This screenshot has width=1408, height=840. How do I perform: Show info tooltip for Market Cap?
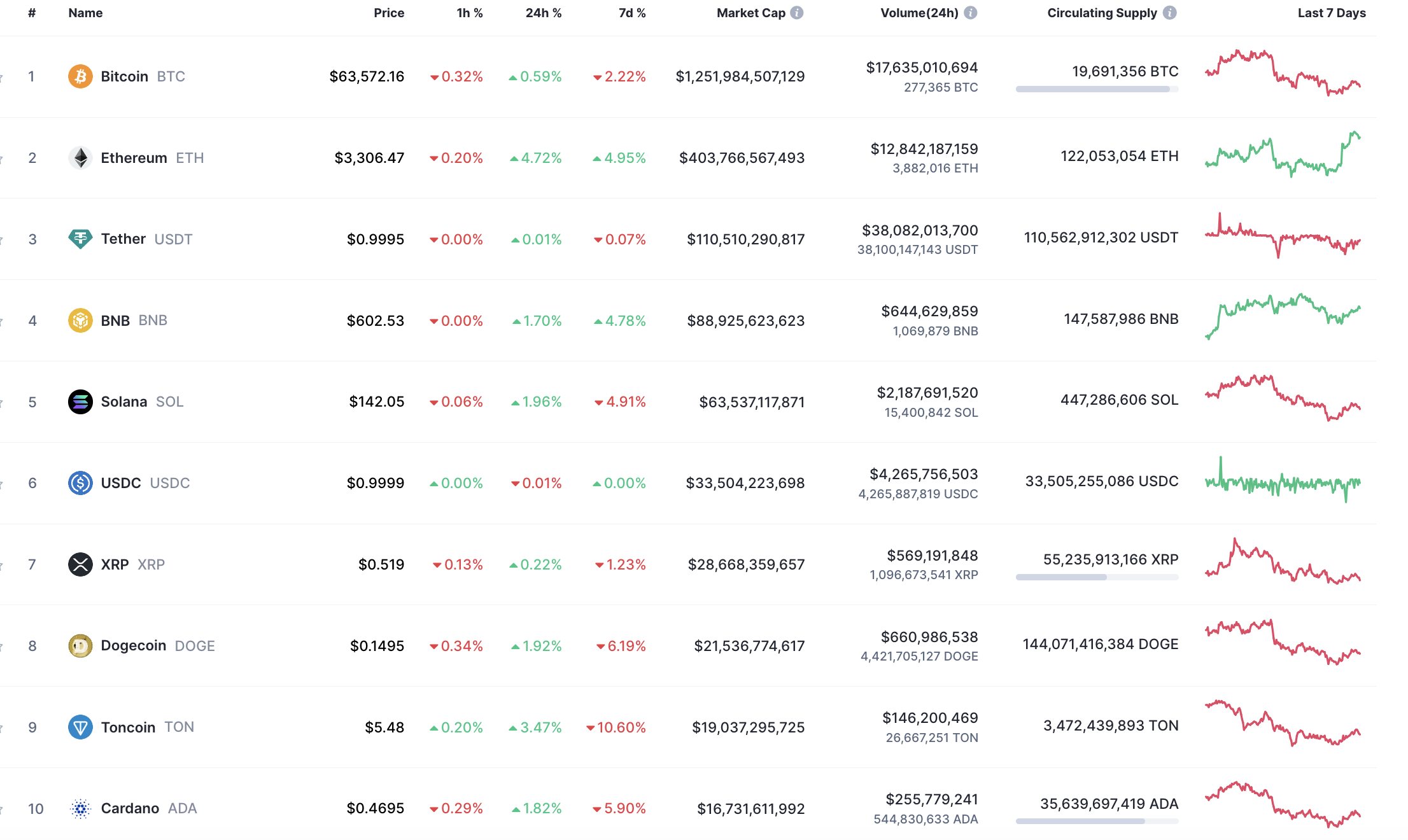tap(797, 13)
